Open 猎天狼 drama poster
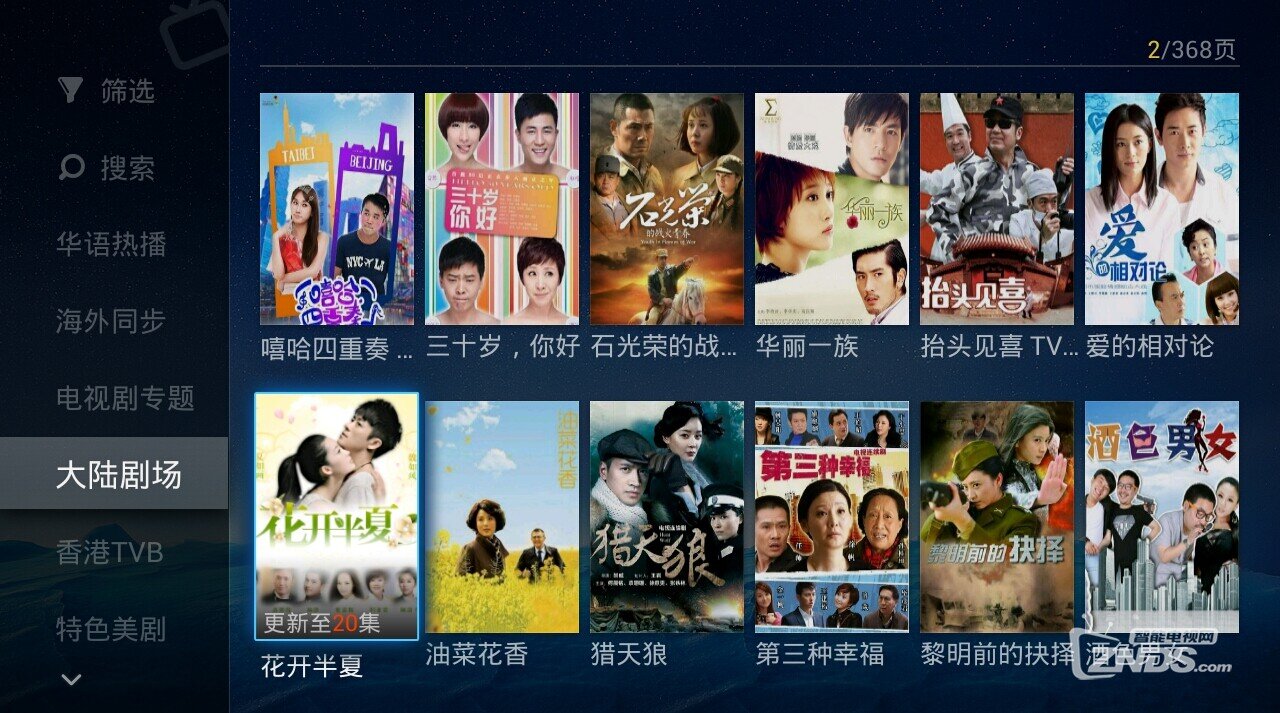The height and width of the screenshot is (713, 1280). [666, 517]
